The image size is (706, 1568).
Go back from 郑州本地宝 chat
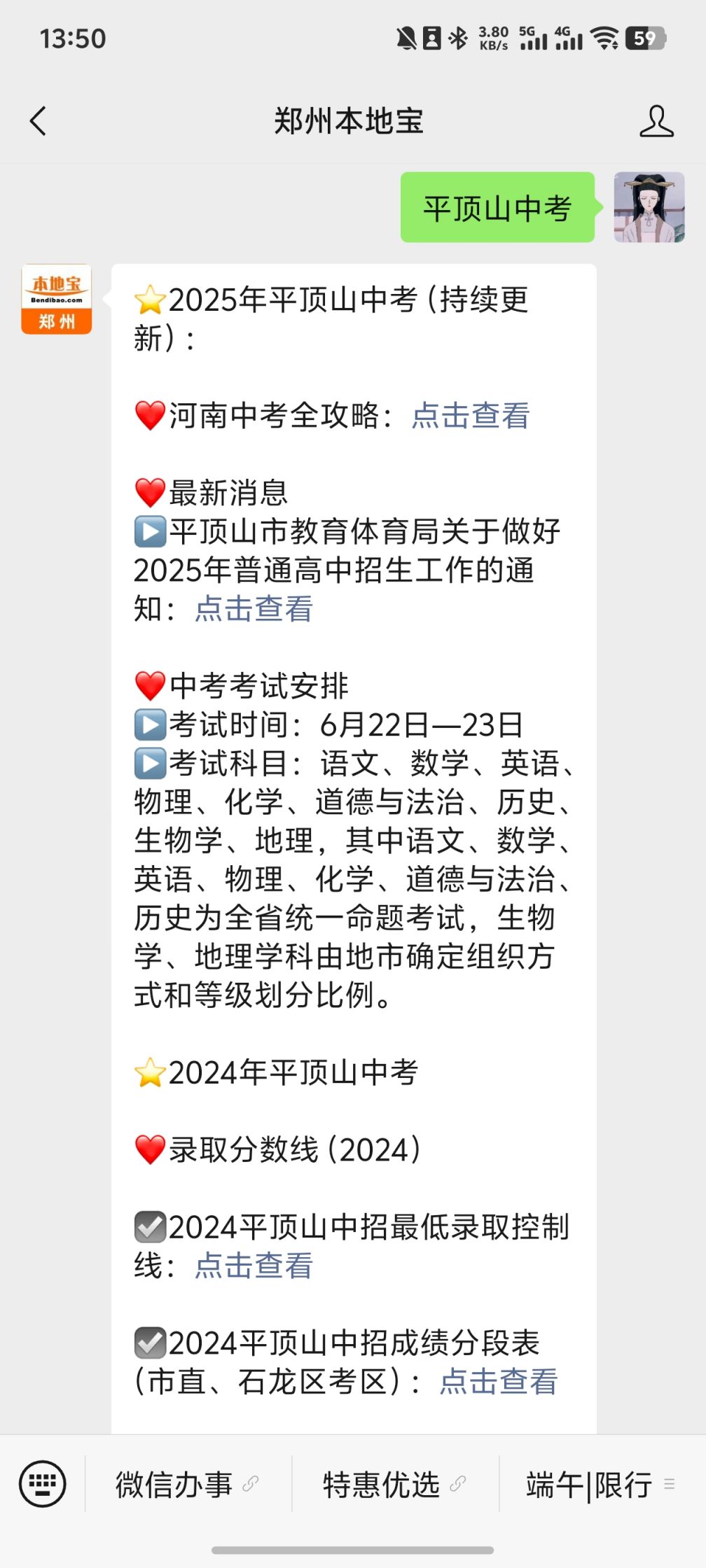[39, 121]
